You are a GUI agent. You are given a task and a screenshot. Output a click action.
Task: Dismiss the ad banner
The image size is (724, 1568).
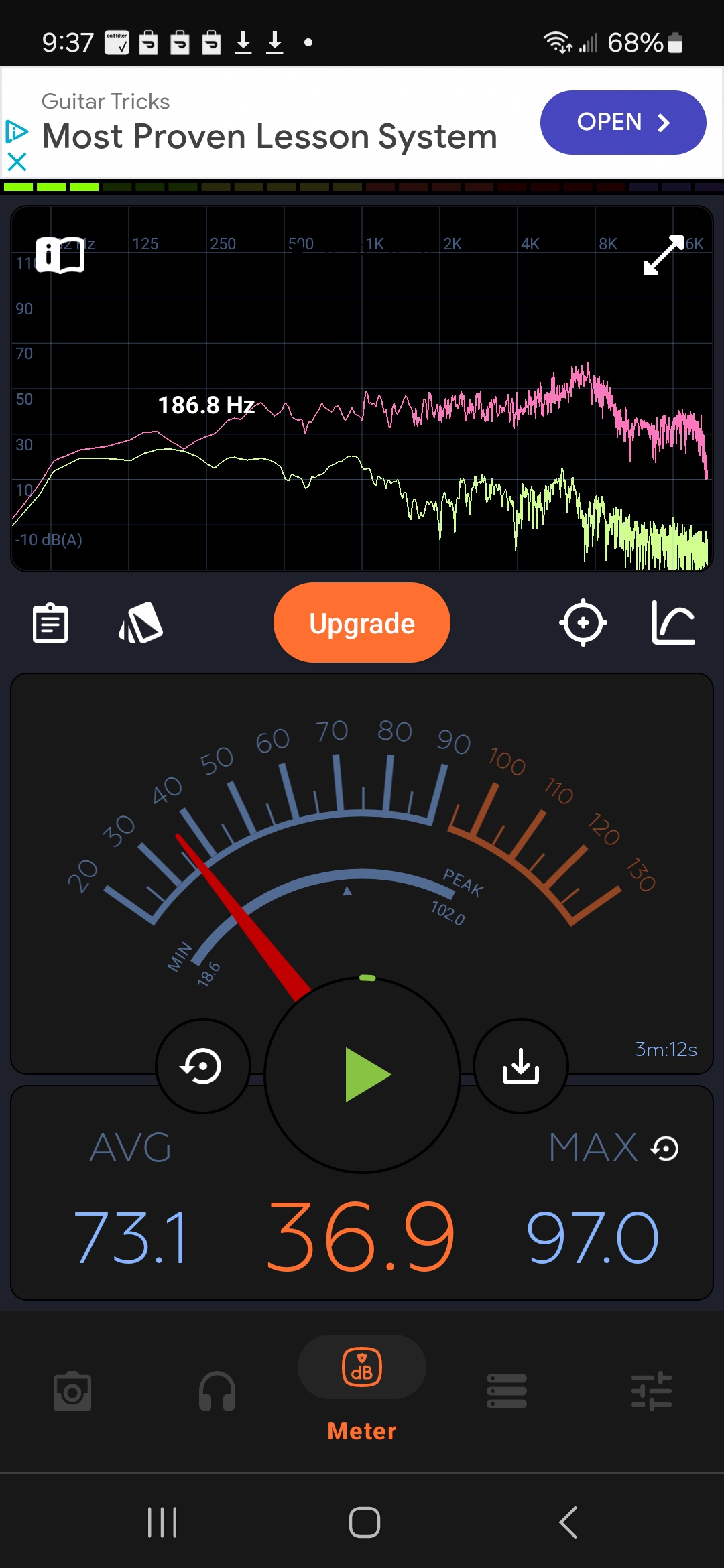click(17, 161)
